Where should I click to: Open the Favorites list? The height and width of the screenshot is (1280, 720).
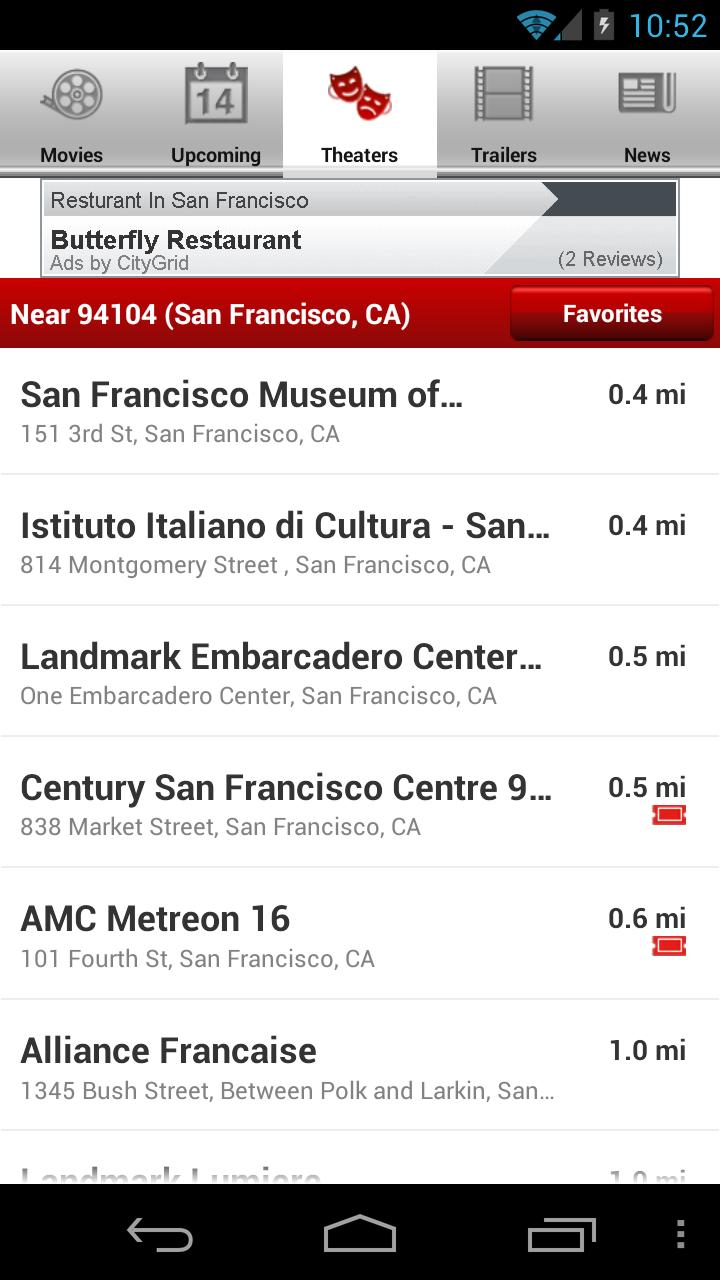tap(611, 313)
